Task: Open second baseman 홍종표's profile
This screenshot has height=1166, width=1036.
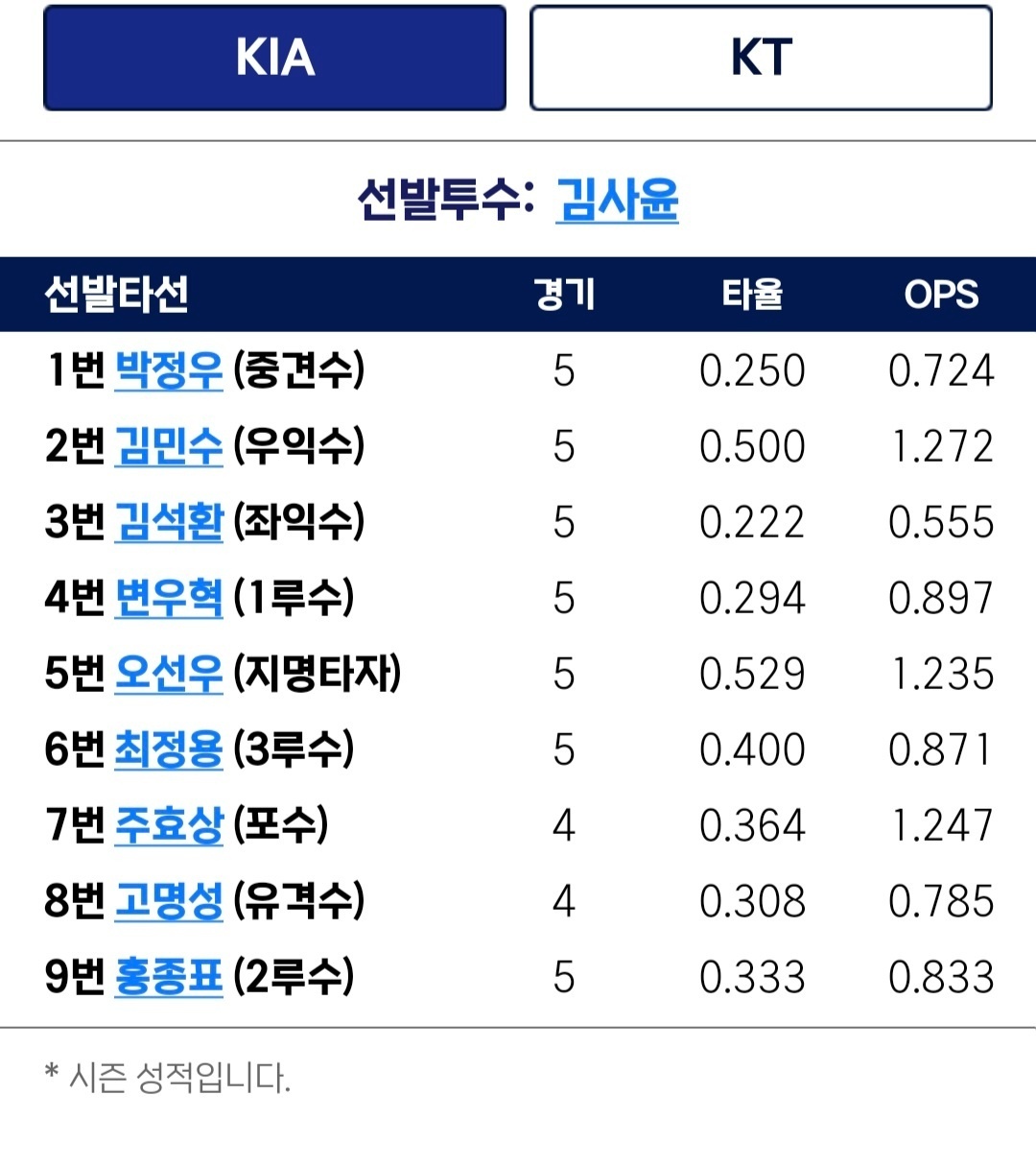Action: (x=168, y=977)
